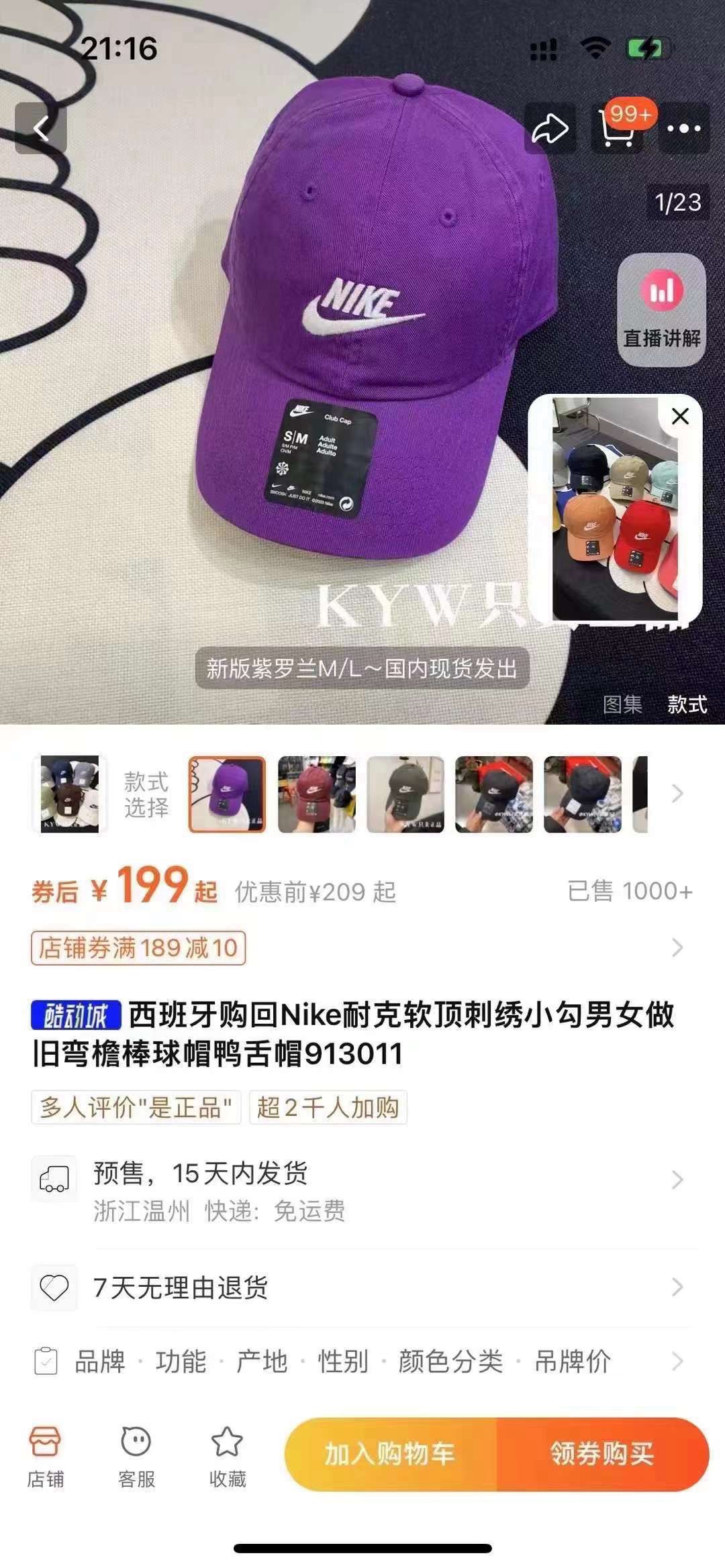Open the shopping cart with 99+ badge
The width and height of the screenshot is (725, 1568).
pos(618,128)
